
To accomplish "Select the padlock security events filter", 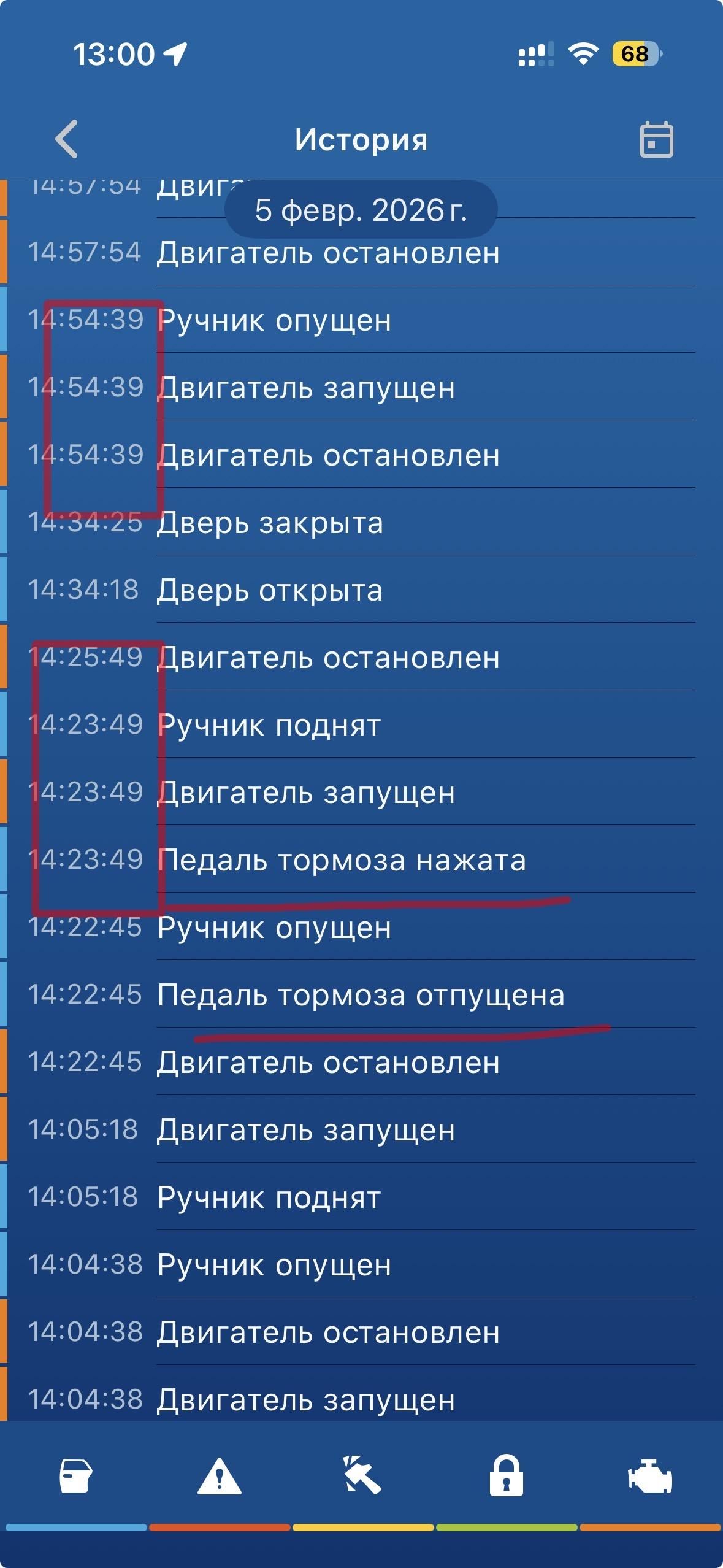I will (x=506, y=1476).
